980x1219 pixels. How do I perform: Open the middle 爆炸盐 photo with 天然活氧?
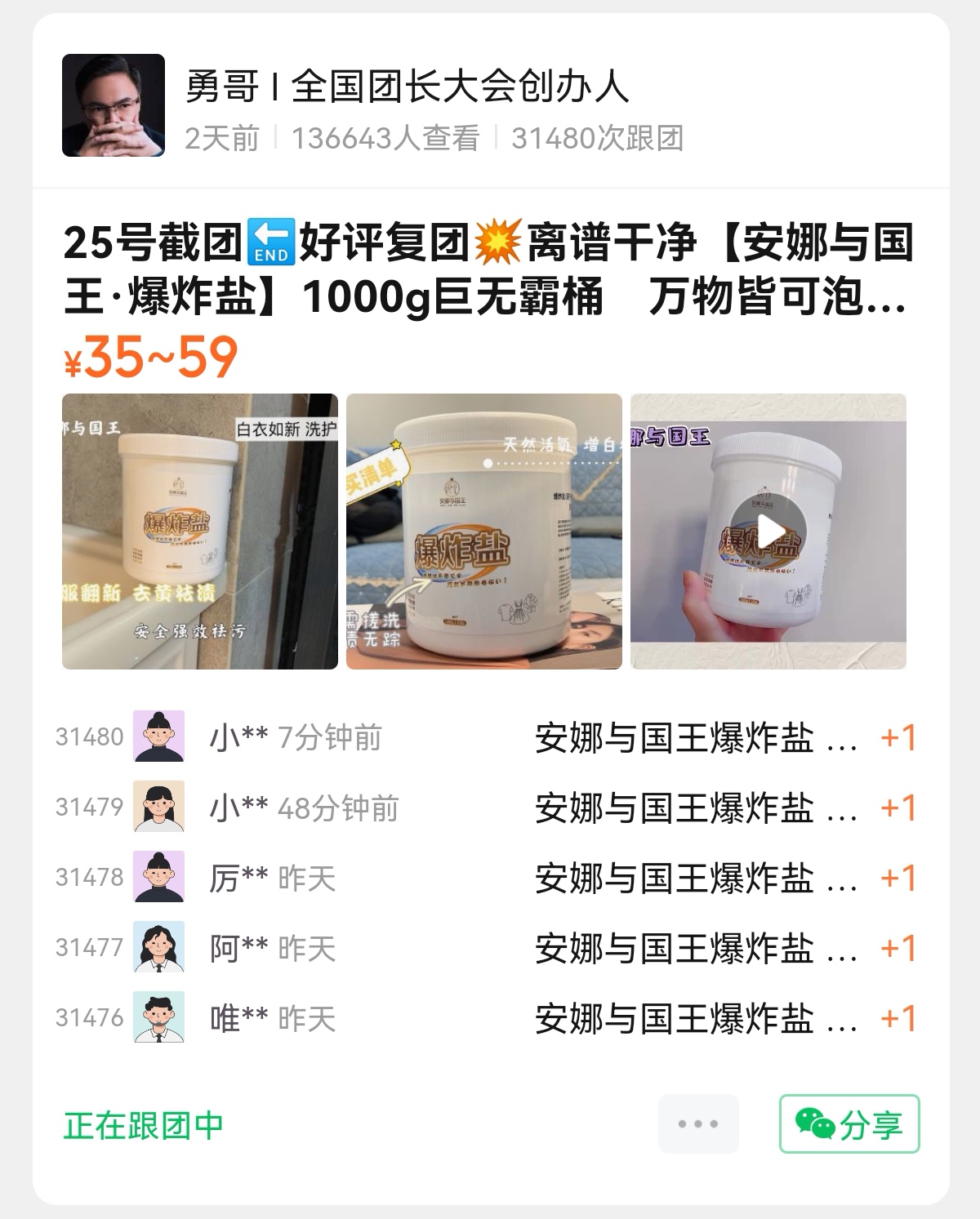tap(483, 532)
